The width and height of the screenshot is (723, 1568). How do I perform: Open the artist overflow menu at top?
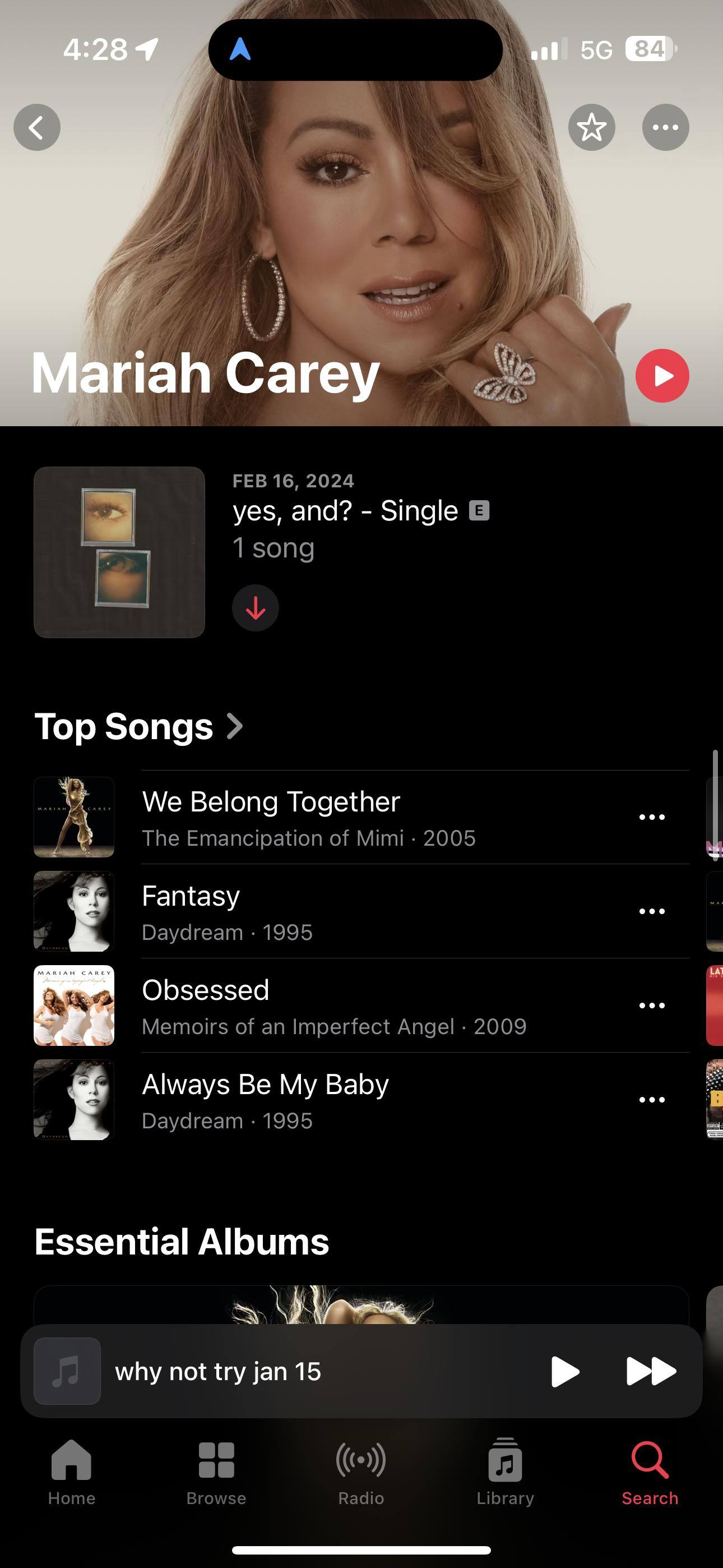665,127
